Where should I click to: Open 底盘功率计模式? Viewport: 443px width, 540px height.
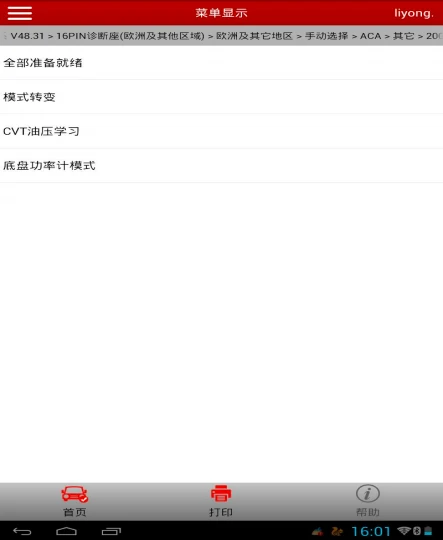click(x=222, y=166)
